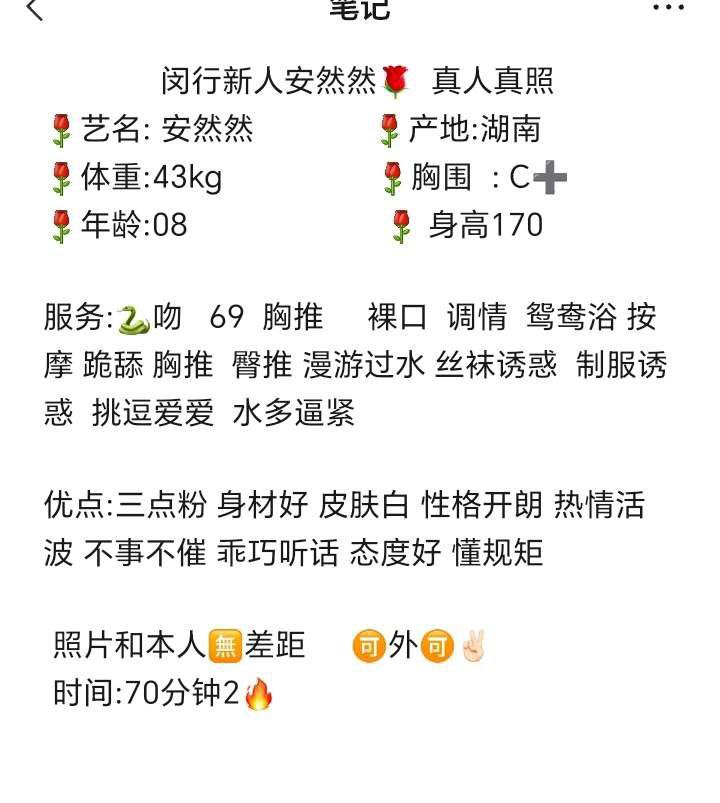Open the three-dot overflow menu
Image resolution: width=720 pixels, height=803 pixels.
(668, 8)
